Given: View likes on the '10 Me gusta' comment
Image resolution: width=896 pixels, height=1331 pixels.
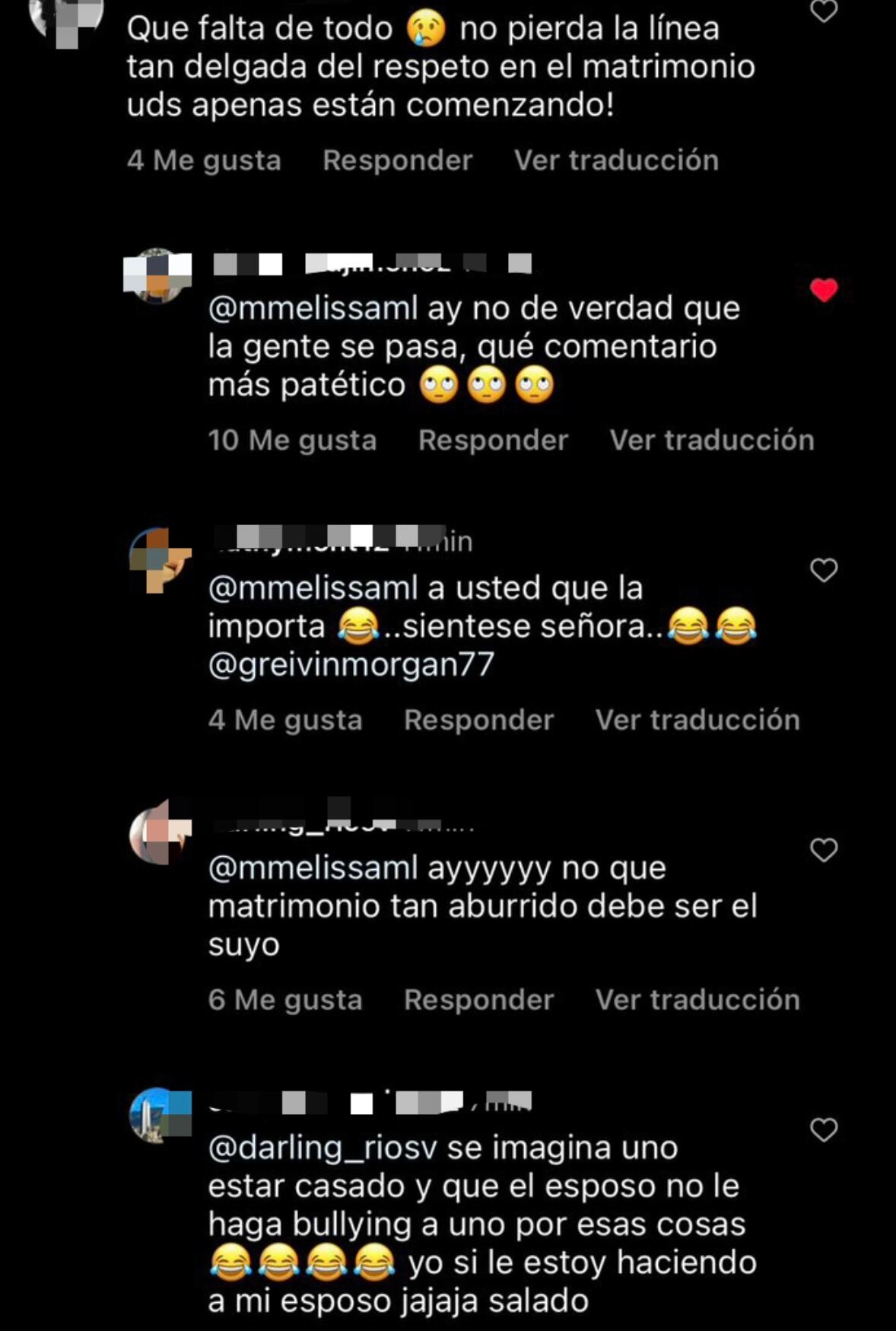Looking at the screenshot, I should tap(292, 441).
